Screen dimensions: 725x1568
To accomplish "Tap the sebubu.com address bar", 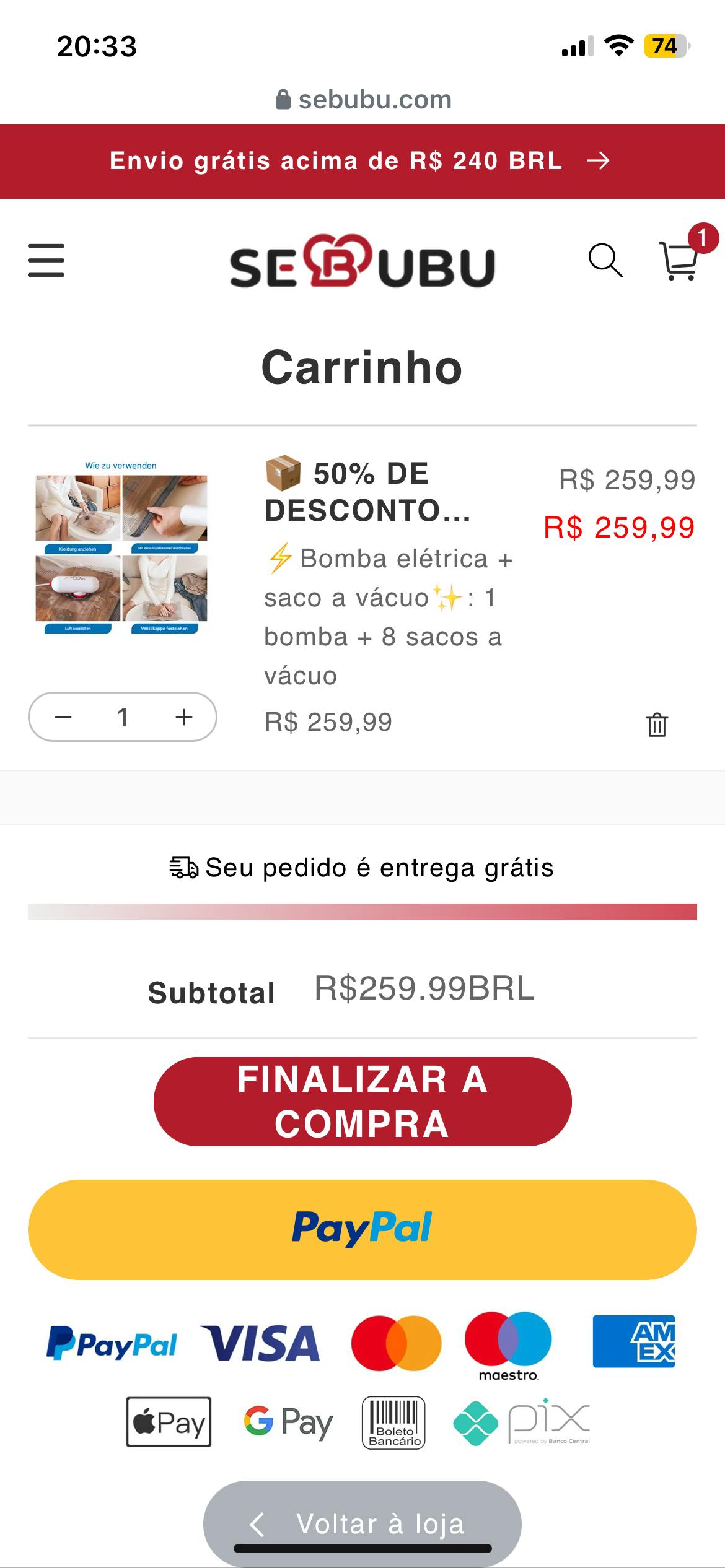I will (x=362, y=100).
